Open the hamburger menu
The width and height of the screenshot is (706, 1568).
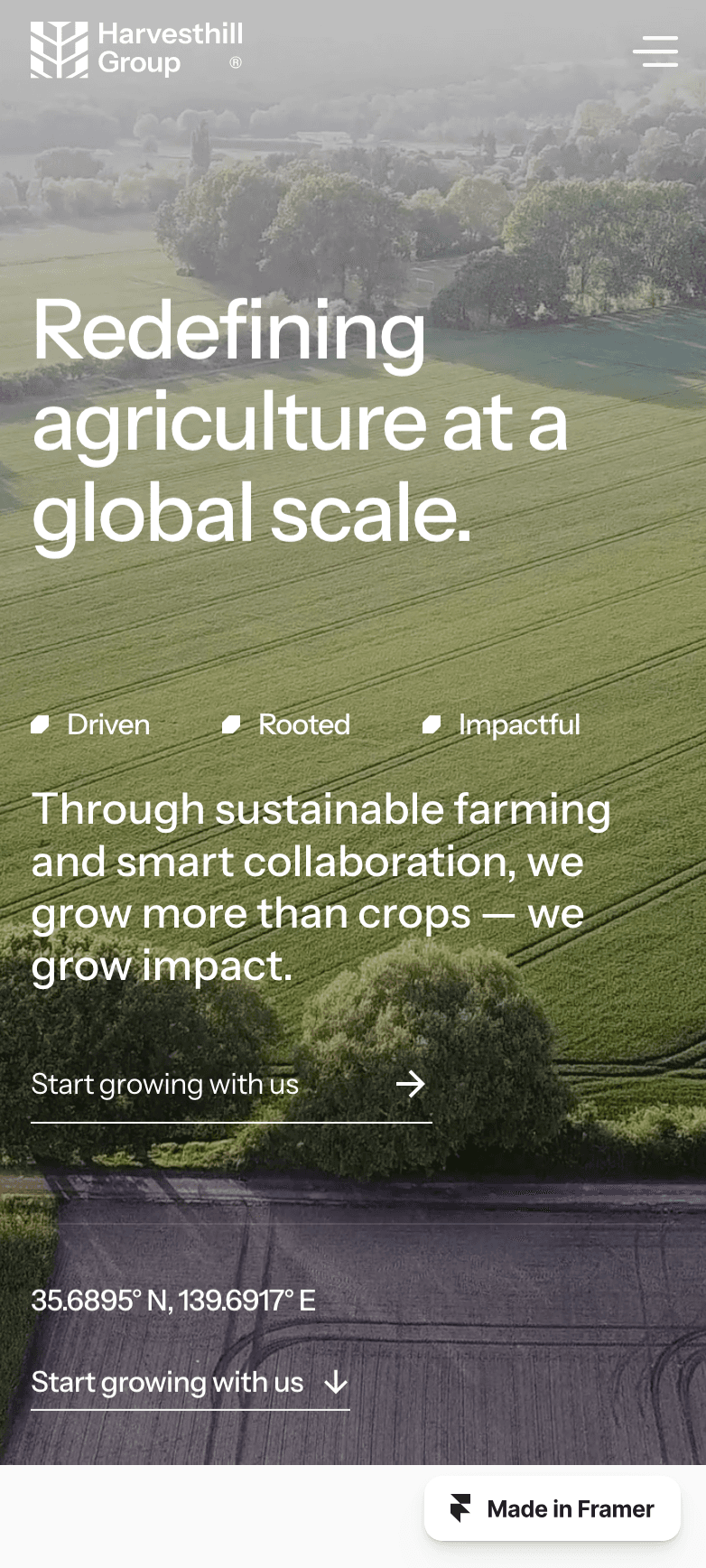[x=655, y=51]
